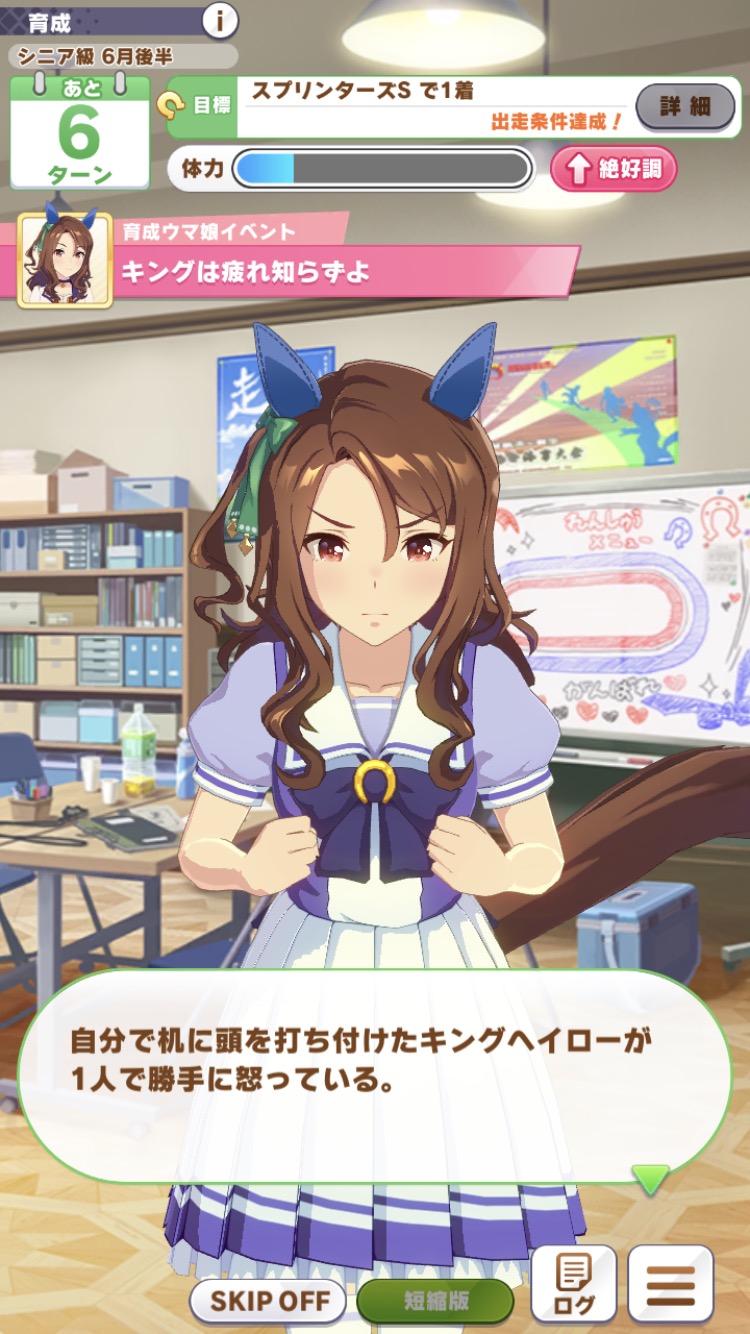Viewport: 750px width, 1334px height.
Task: Toggle the 短縮版 shortened mode button
Action: (x=435, y=1301)
